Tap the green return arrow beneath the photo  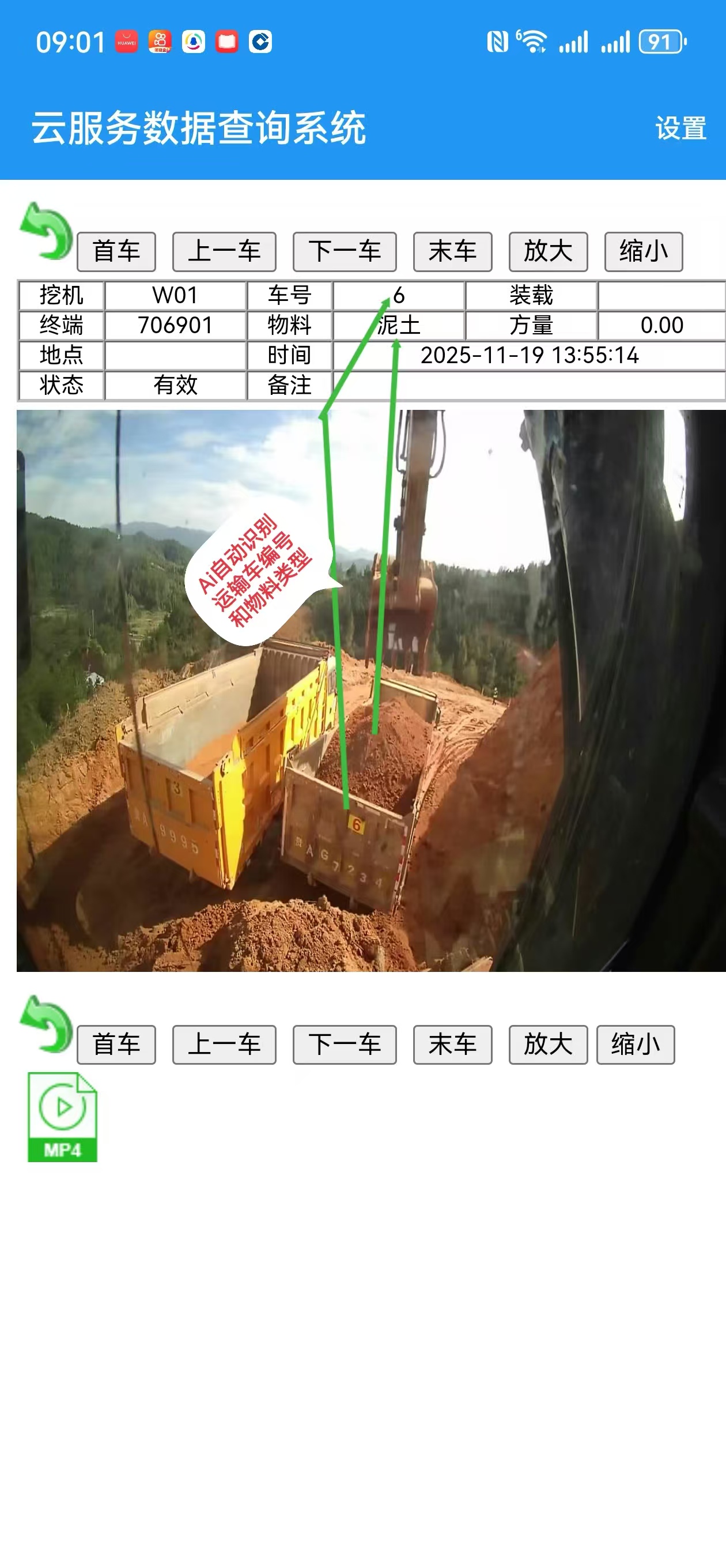[x=46, y=1024]
